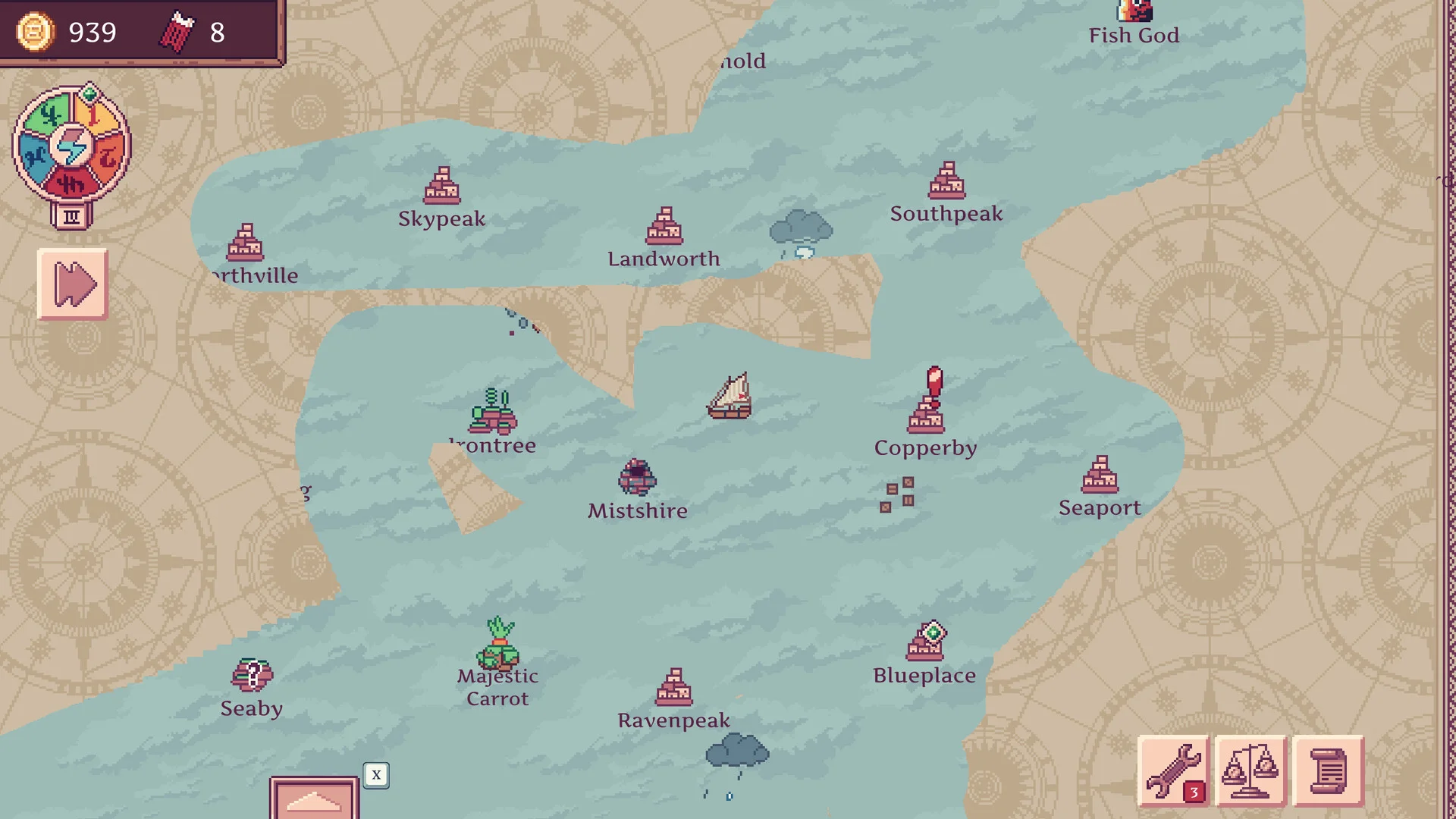Select Seaport on the map
Image resolution: width=1456 pixels, height=819 pixels.
pos(1100,475)
